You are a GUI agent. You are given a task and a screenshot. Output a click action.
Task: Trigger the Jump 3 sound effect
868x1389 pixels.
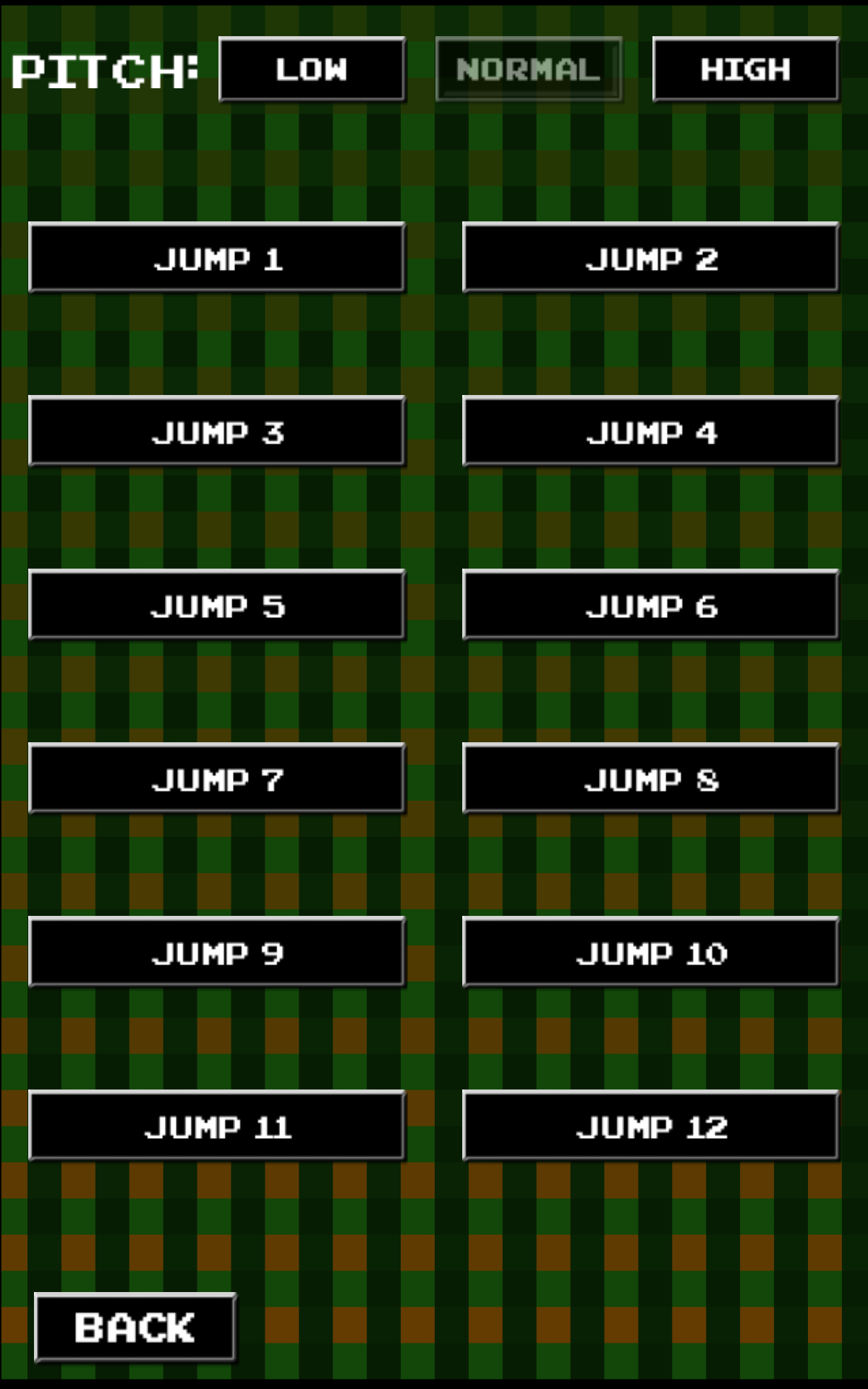click(217, 432)
